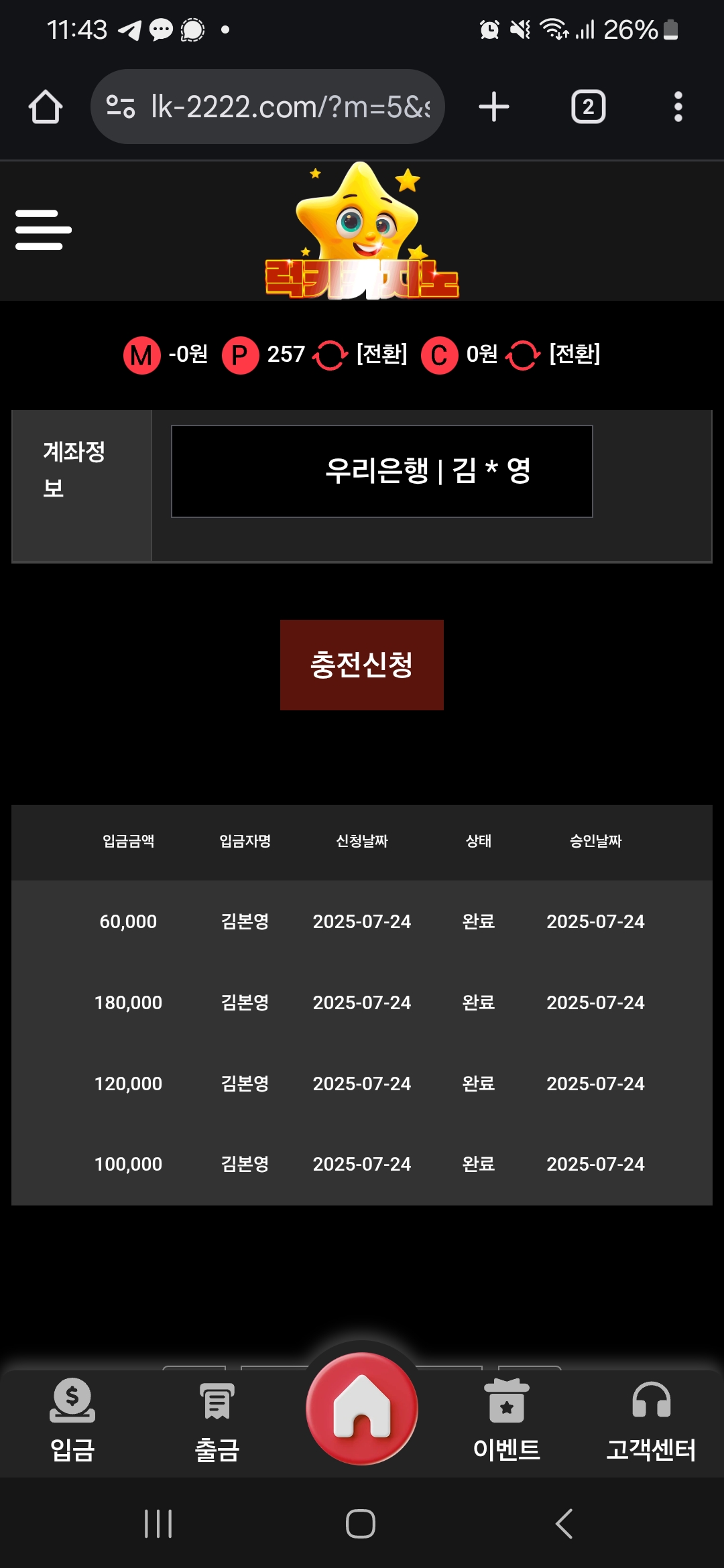Open the hamburger drawer menu
The width and height of the screenshot is (724, 1568).
[x=44, y=230]
